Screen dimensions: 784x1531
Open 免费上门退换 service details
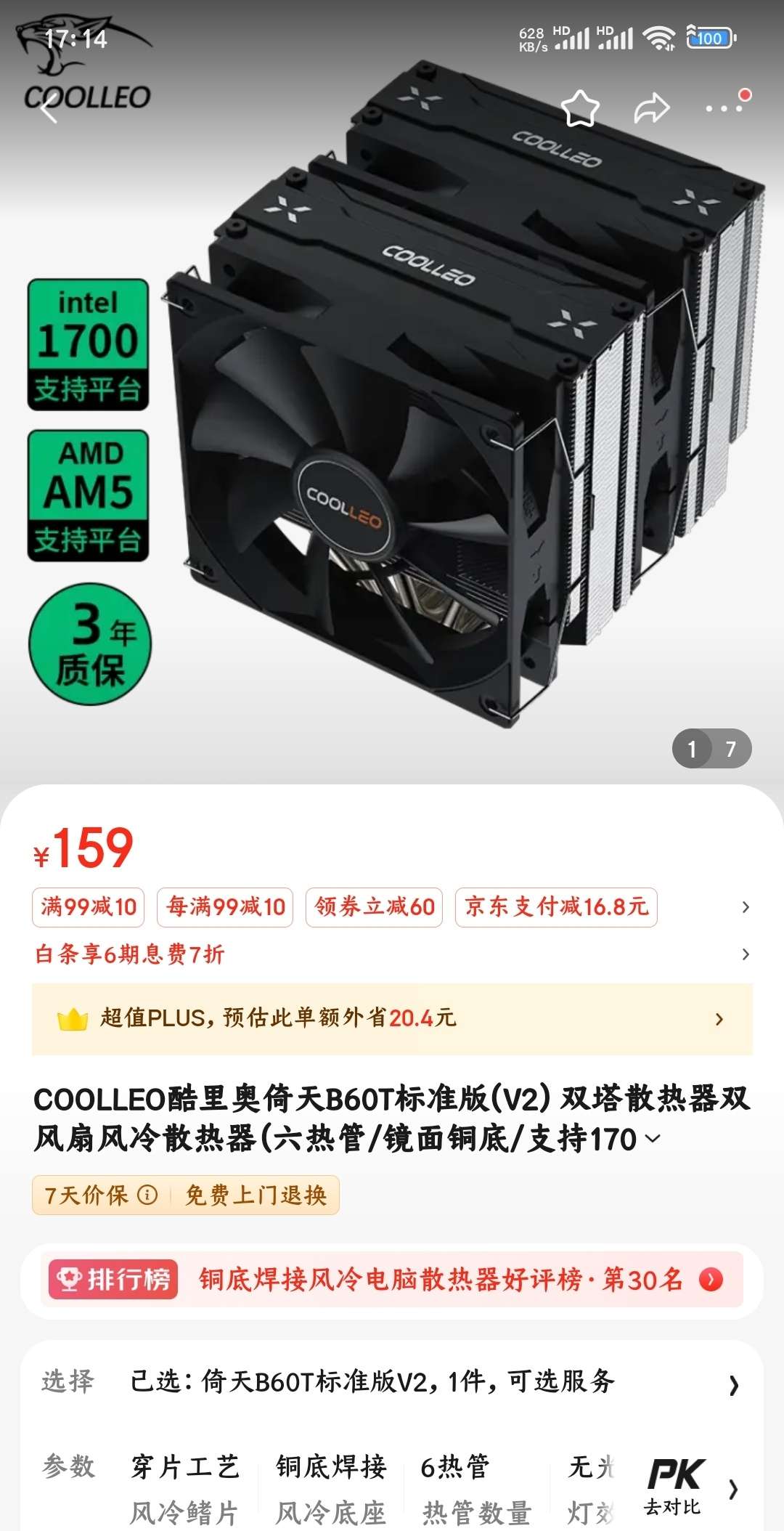pos(256,1195)
